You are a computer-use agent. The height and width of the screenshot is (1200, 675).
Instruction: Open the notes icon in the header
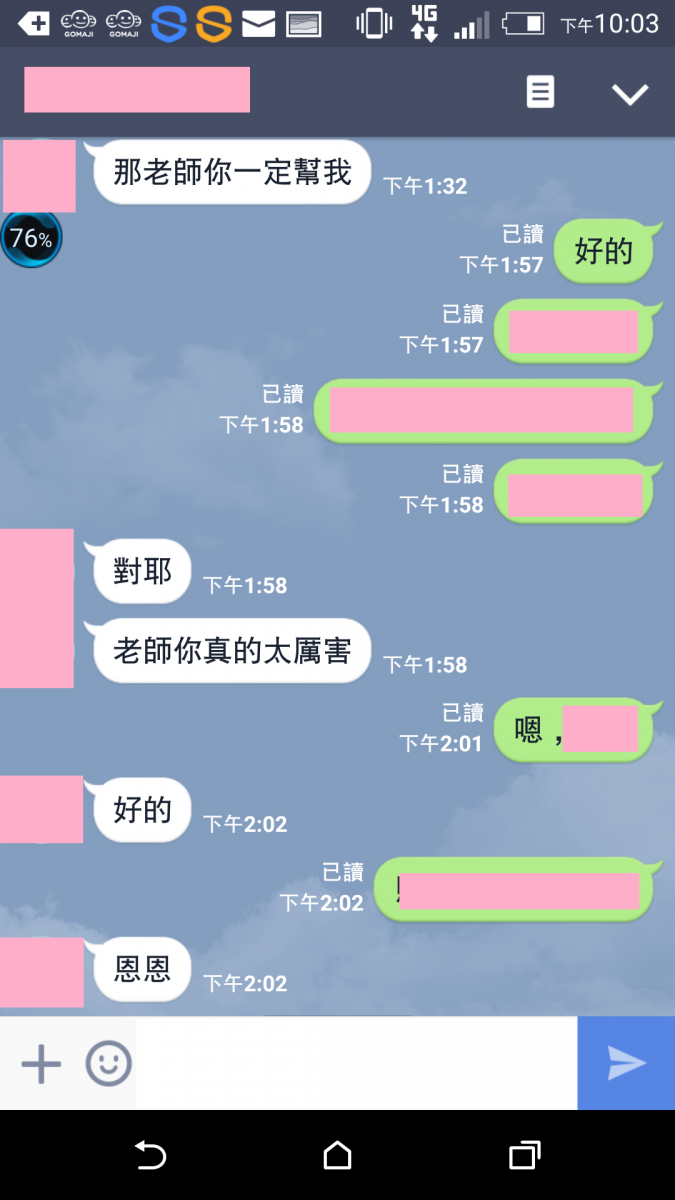[540, 93]
